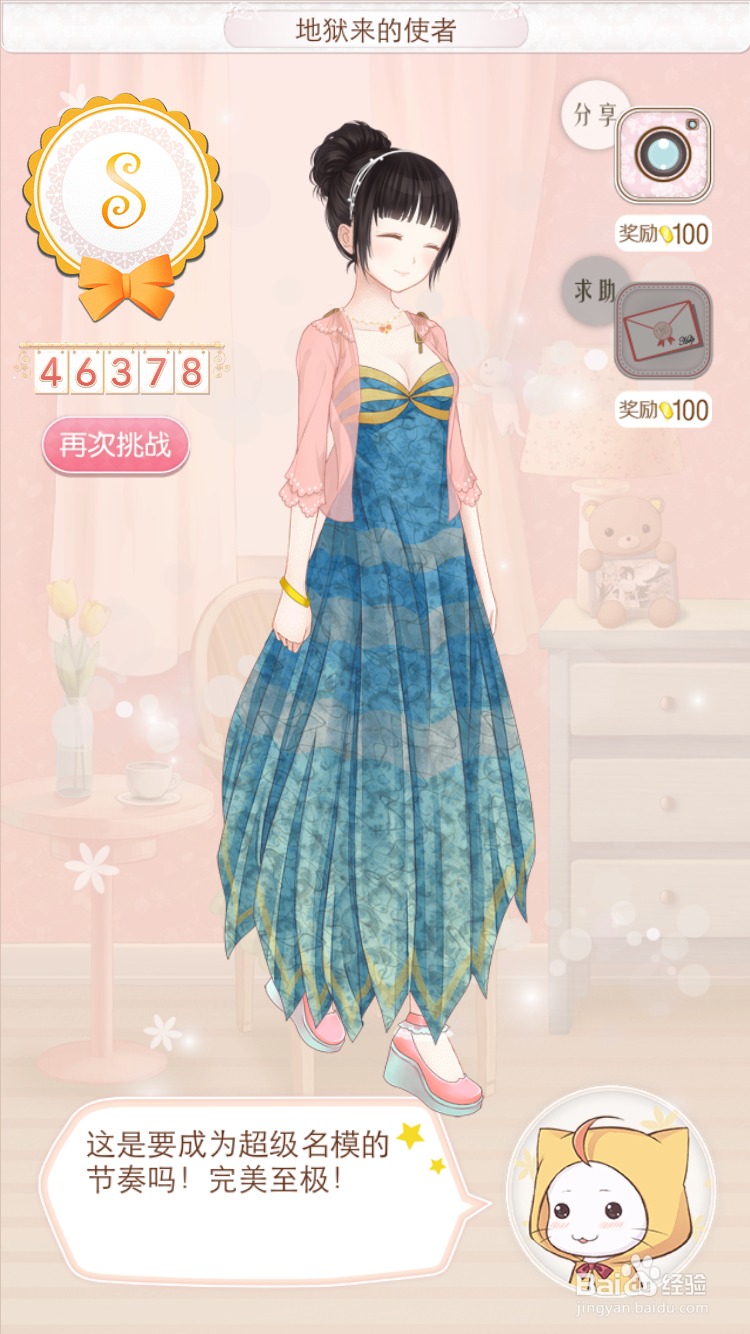The height and width of the screenshot is (1334, 750).
Task: Share the outfit with the camera icon
Action: click(663, 156)
